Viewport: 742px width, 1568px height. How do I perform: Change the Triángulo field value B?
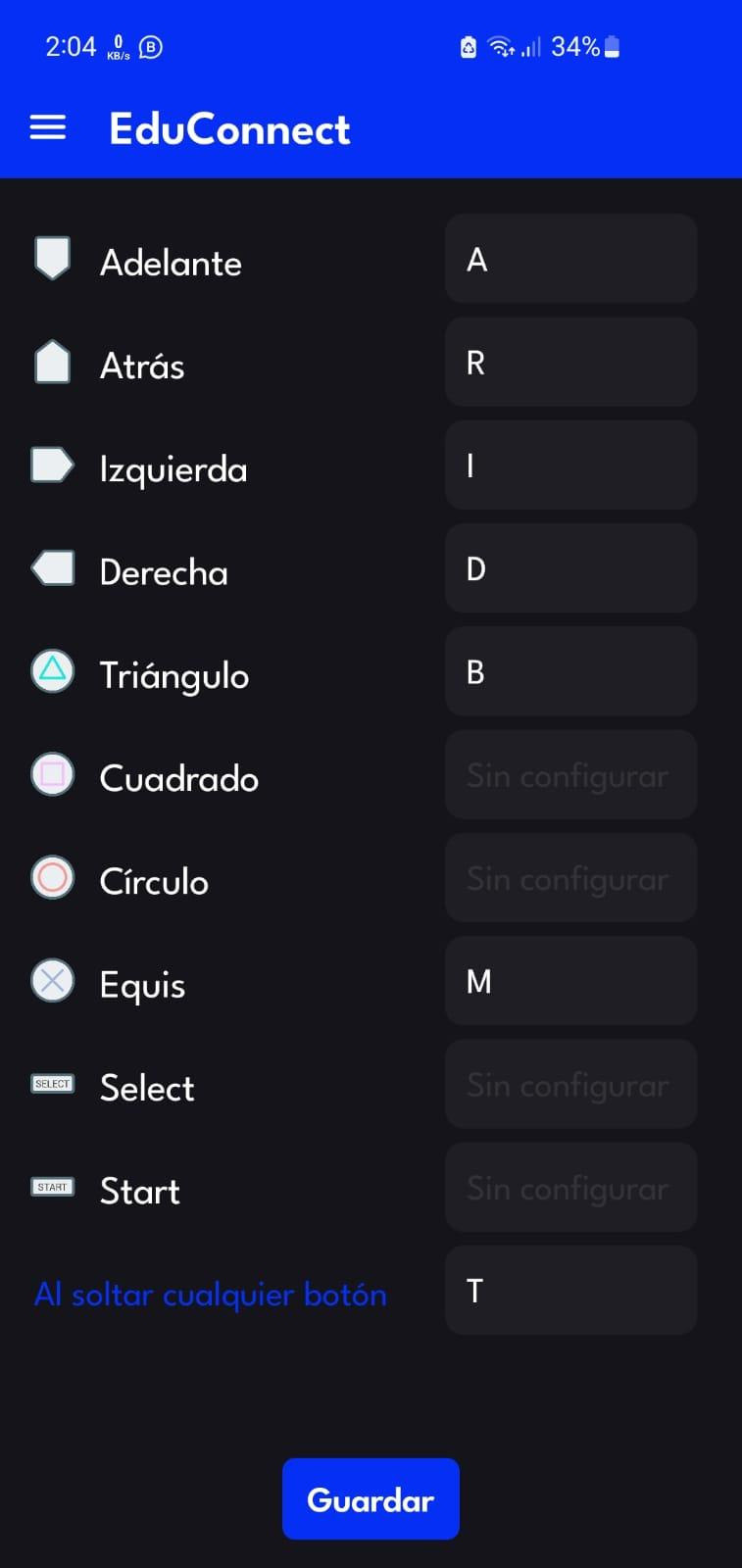click(x=570, y=671)
